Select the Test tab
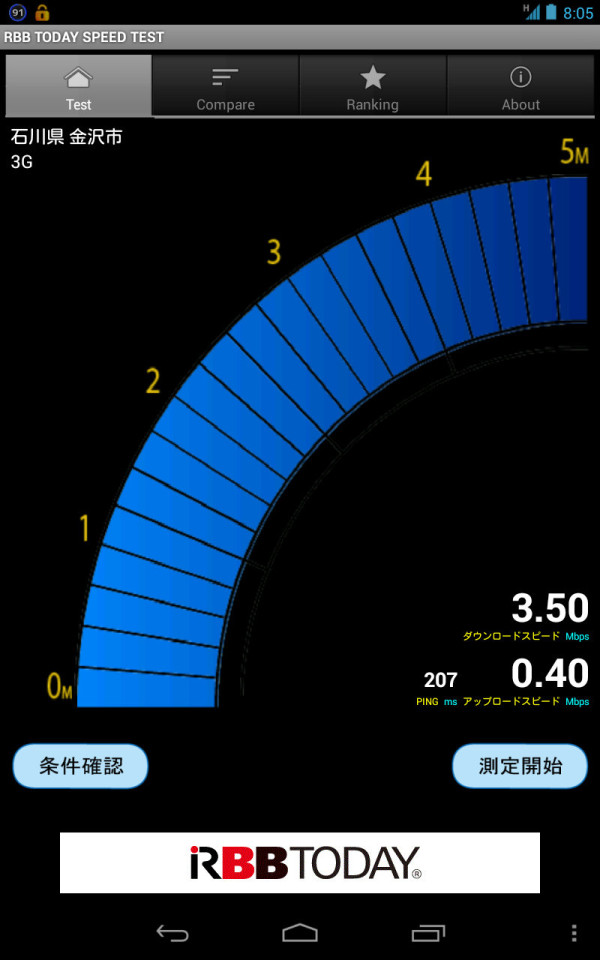 (78, 86)
